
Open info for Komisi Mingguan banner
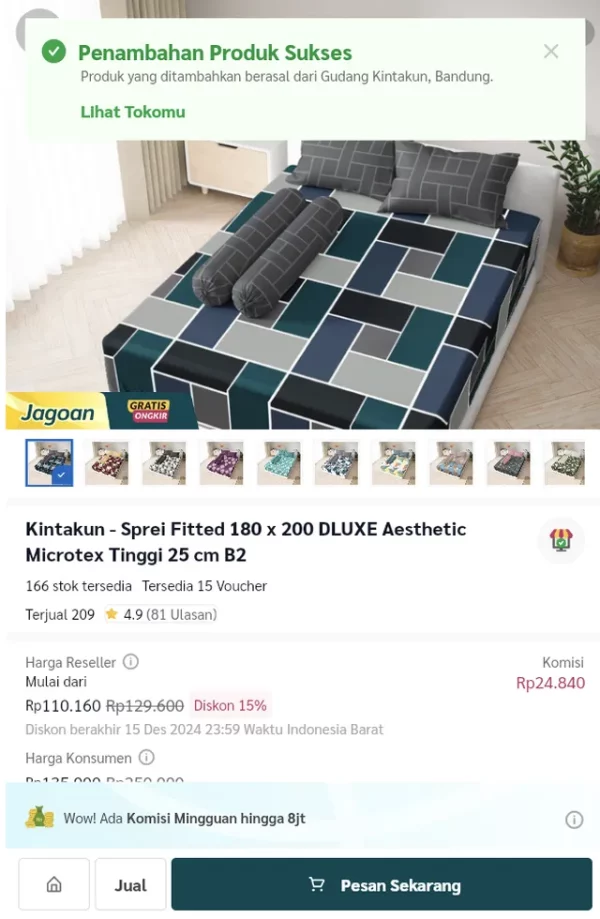click(x=574, y=820)
